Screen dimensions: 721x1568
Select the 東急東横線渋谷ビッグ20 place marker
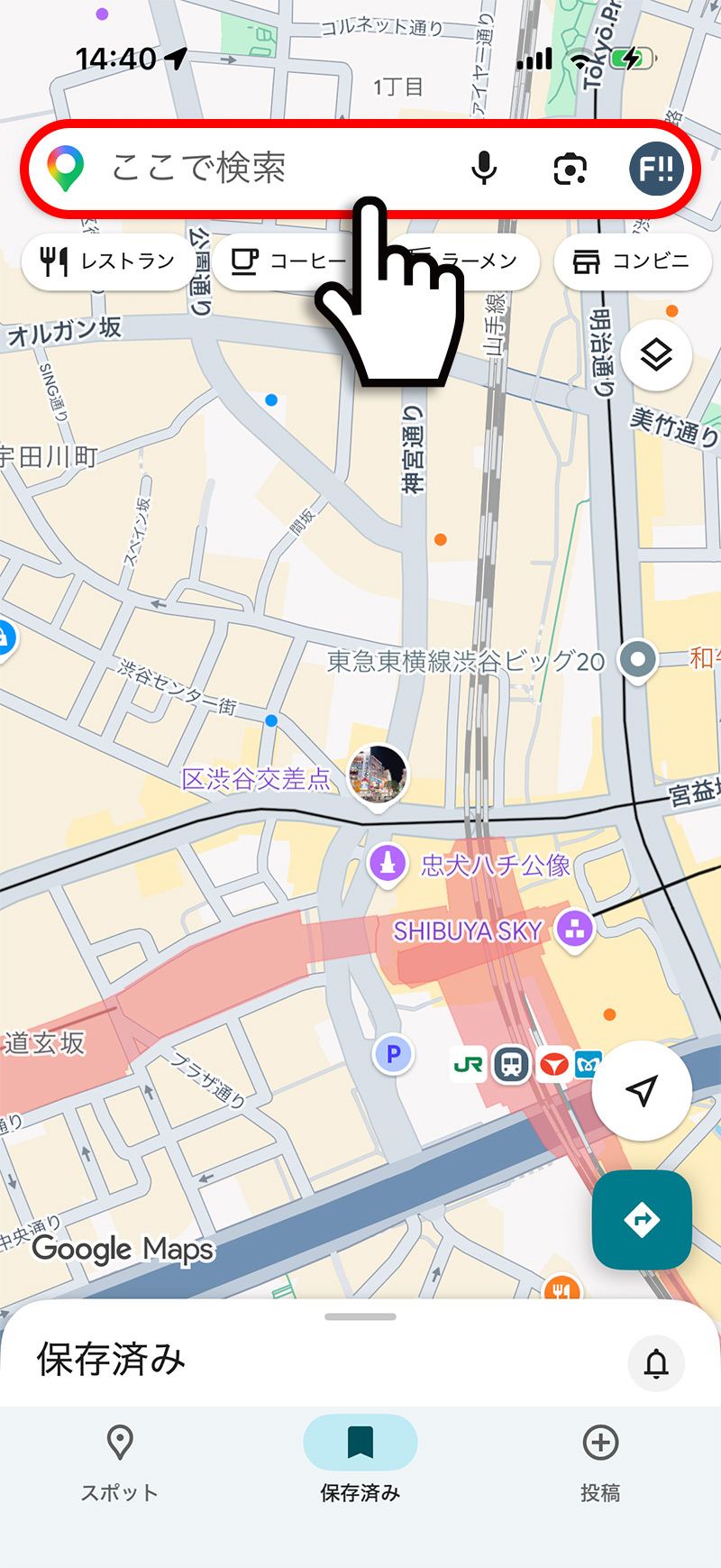[636, 659]
